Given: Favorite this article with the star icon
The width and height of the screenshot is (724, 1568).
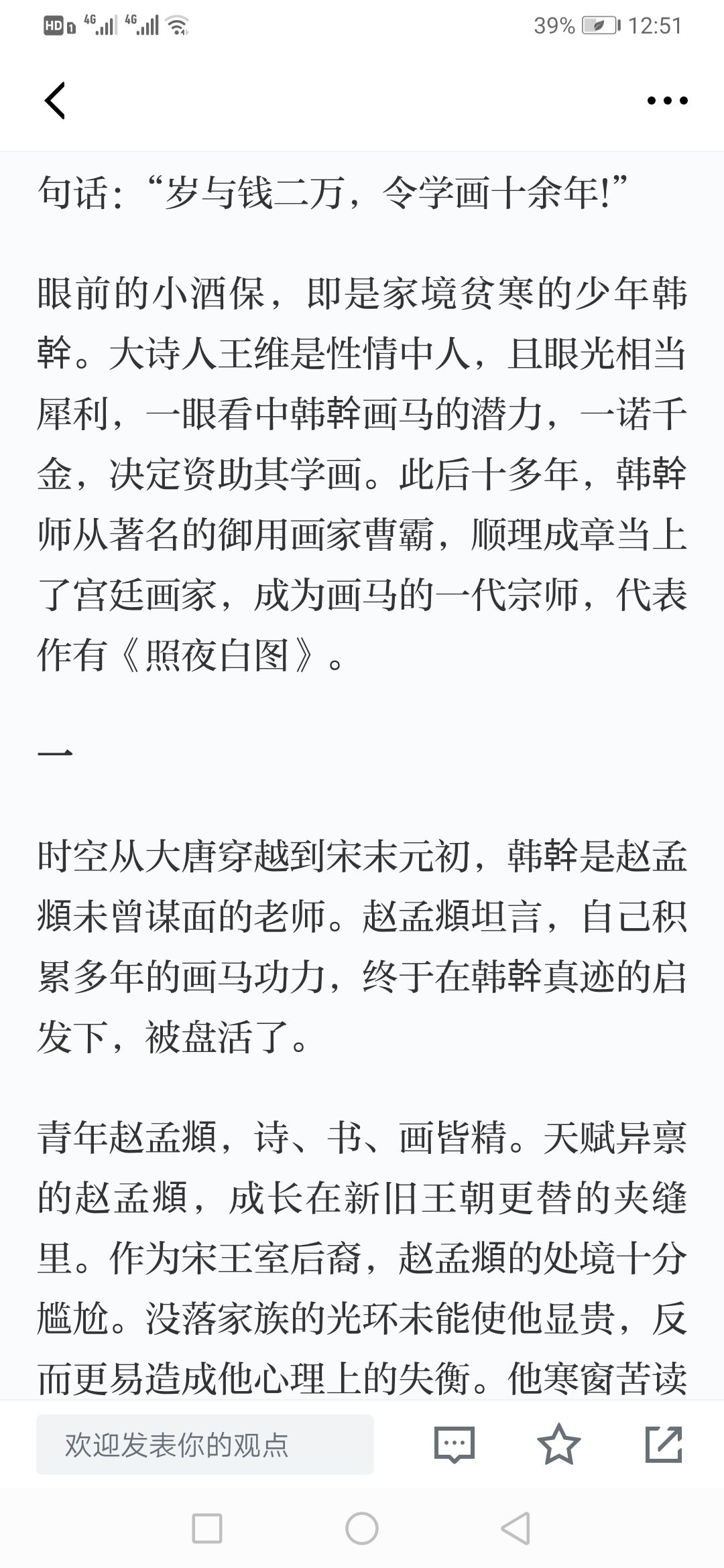Looking at the screenshot, I should 558,1444.
